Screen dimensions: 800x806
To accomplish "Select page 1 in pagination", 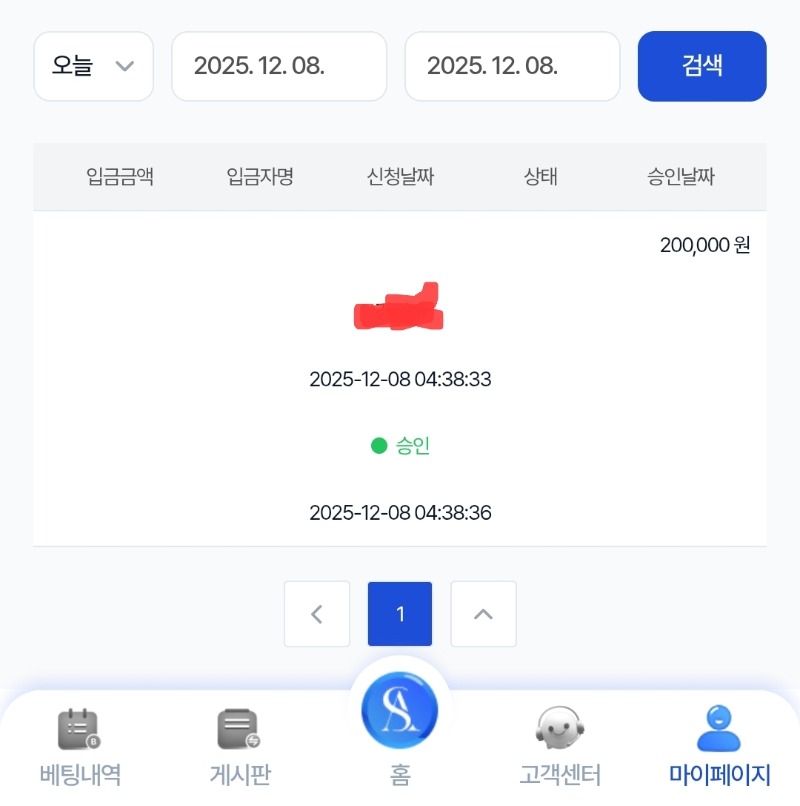I will tap(400, 613).
